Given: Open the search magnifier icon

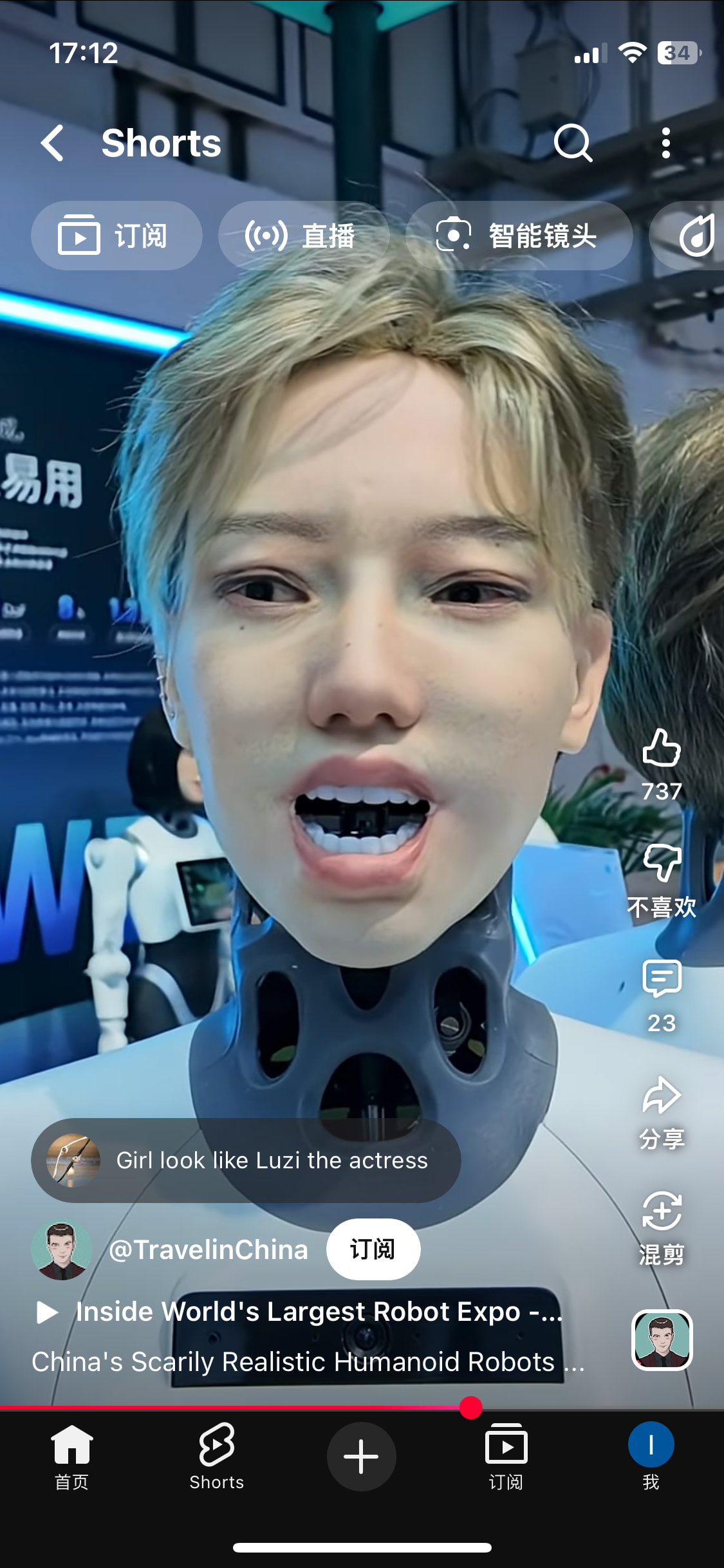Looking at the screenshot, I should tap(573, 142).
